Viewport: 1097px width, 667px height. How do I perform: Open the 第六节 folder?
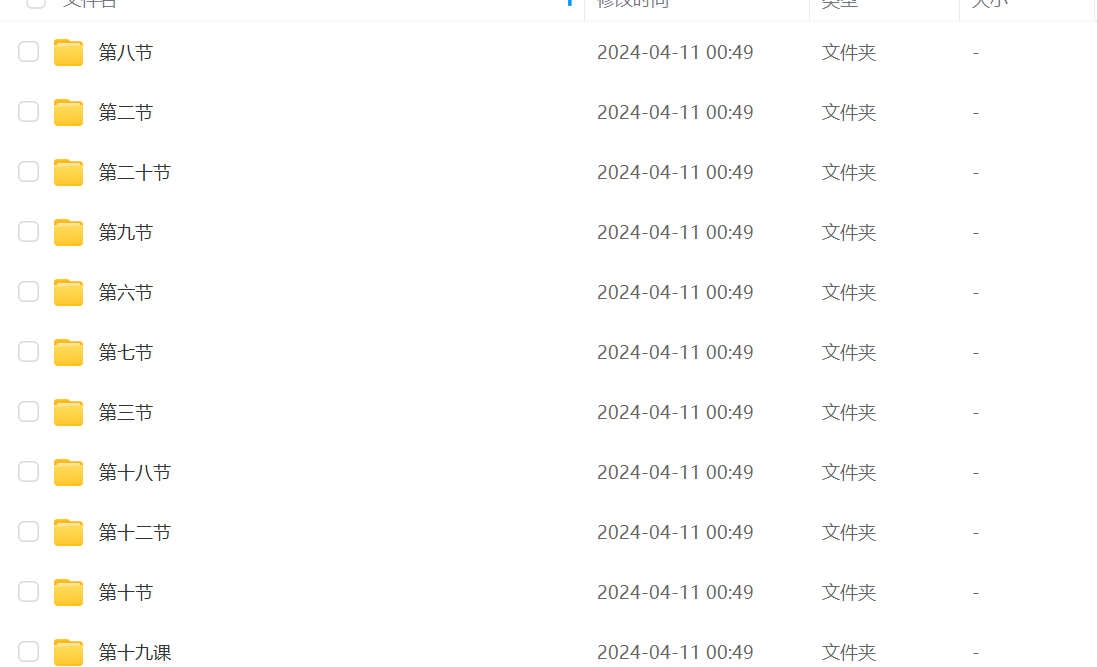[125, 293]
